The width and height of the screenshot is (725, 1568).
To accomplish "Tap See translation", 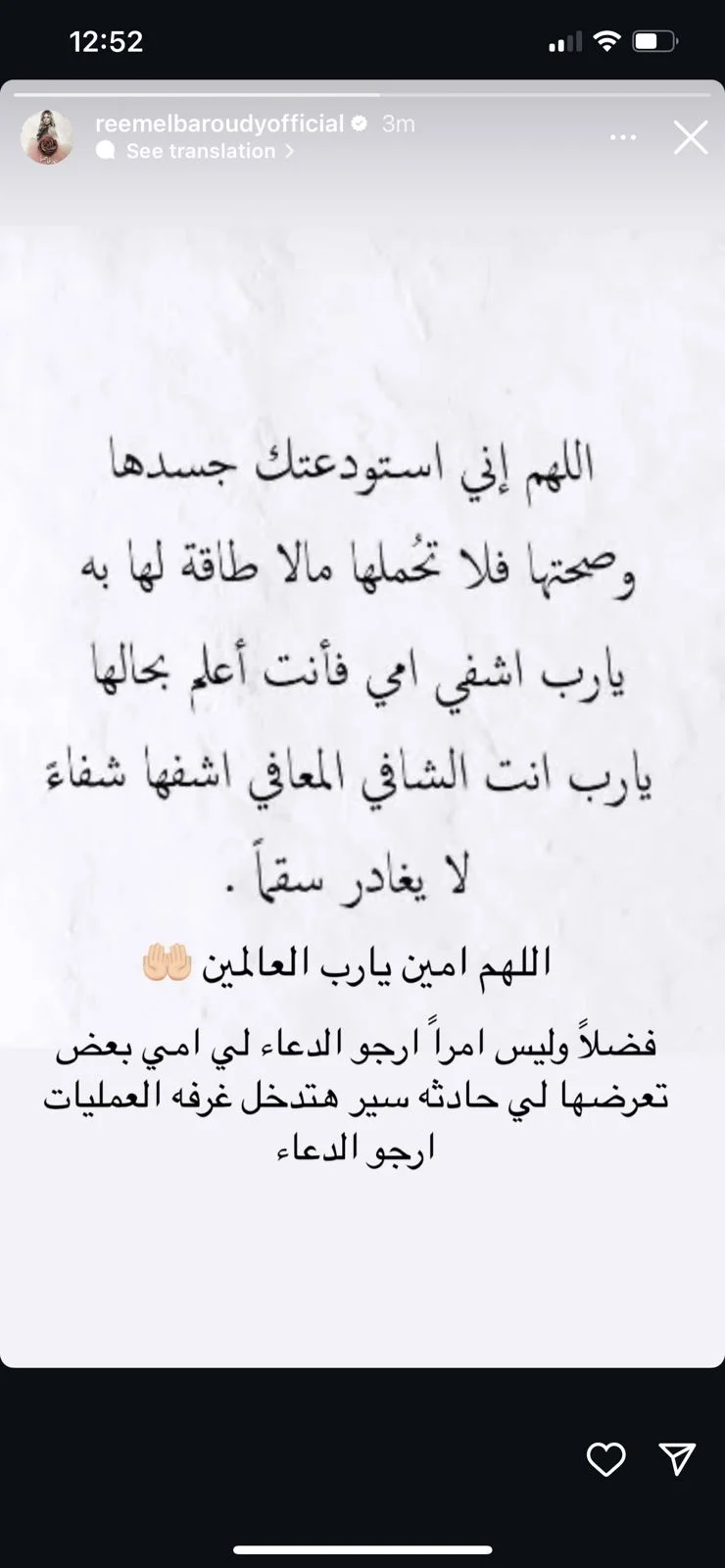I will [x=201, y=151].
